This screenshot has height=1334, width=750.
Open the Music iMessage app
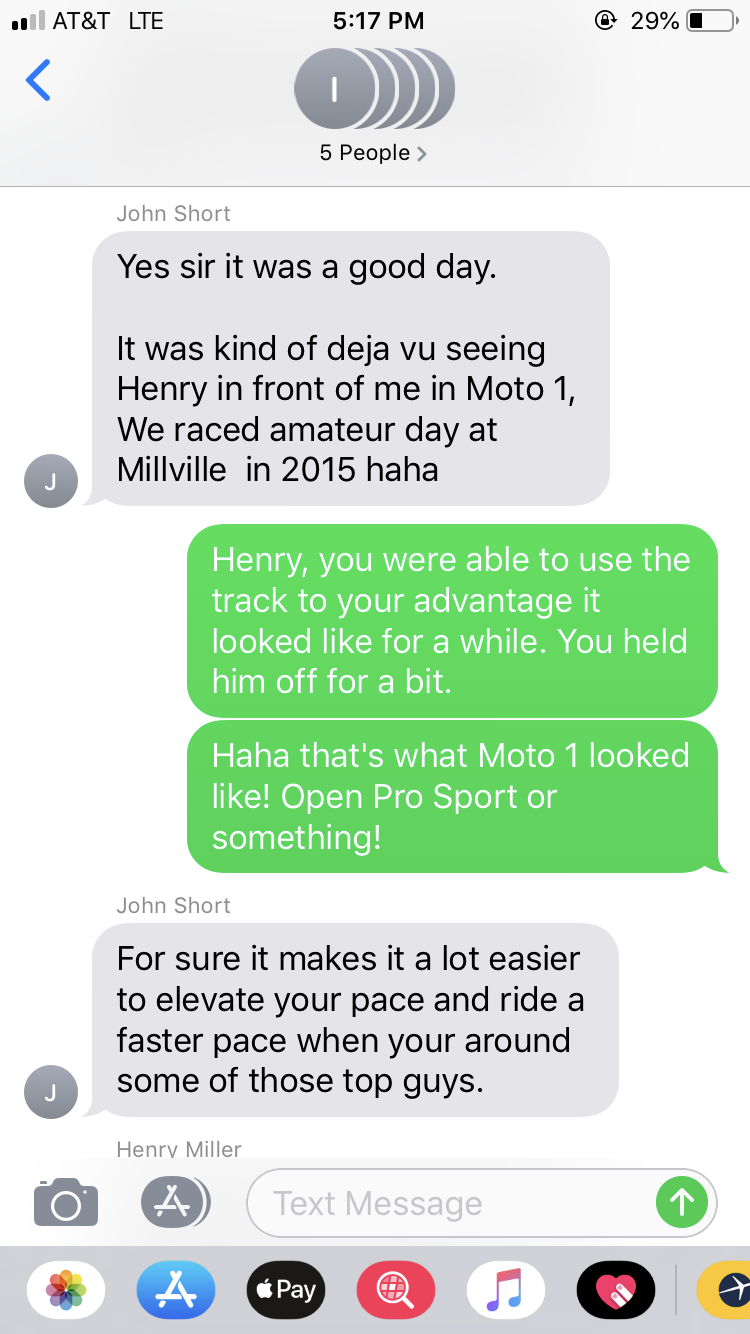pyautogui.click(x=506, y=1289)
